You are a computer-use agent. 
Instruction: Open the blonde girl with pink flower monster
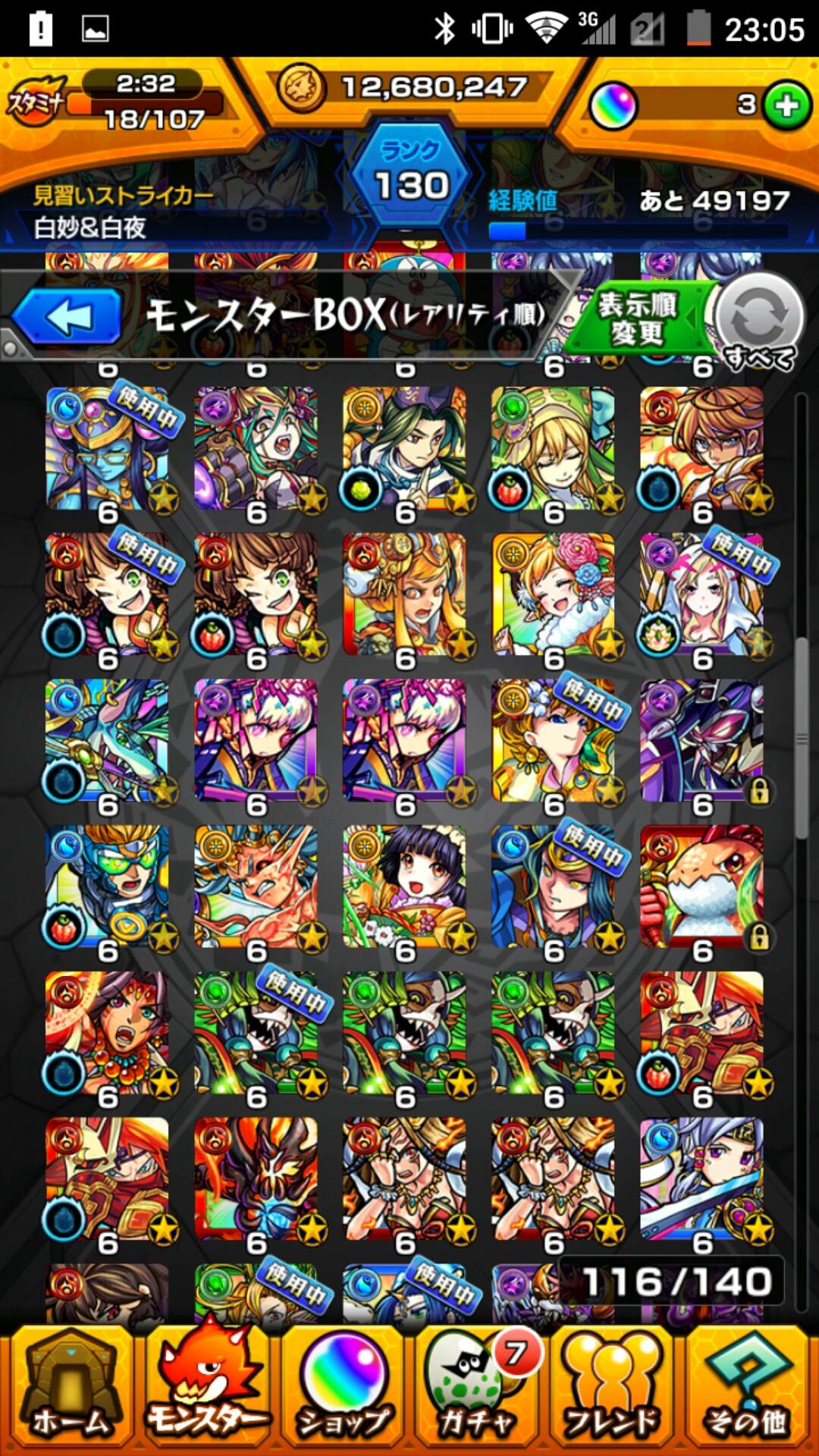tap(553, 595)
